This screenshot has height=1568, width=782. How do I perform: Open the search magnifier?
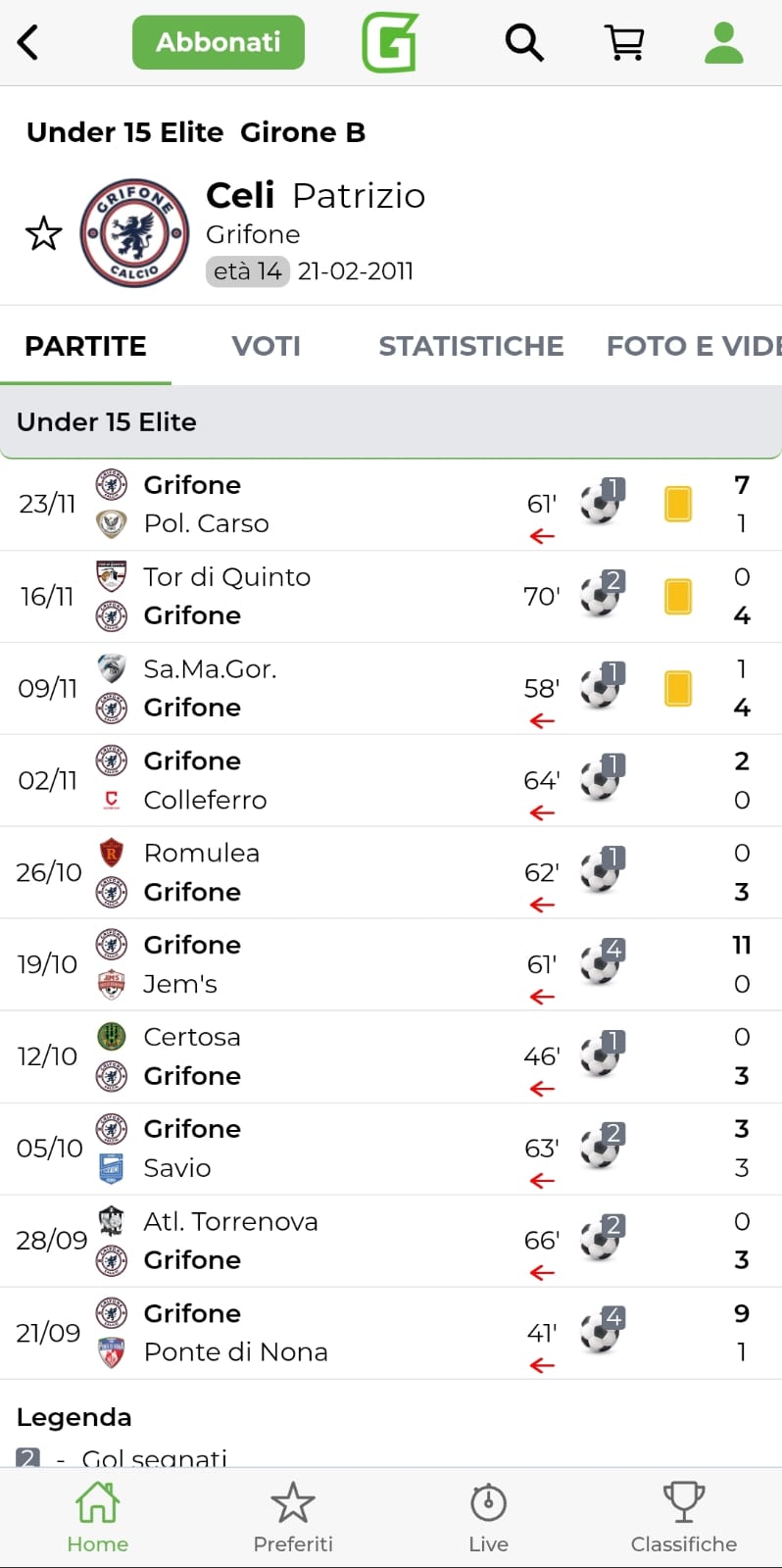[524, 42]
